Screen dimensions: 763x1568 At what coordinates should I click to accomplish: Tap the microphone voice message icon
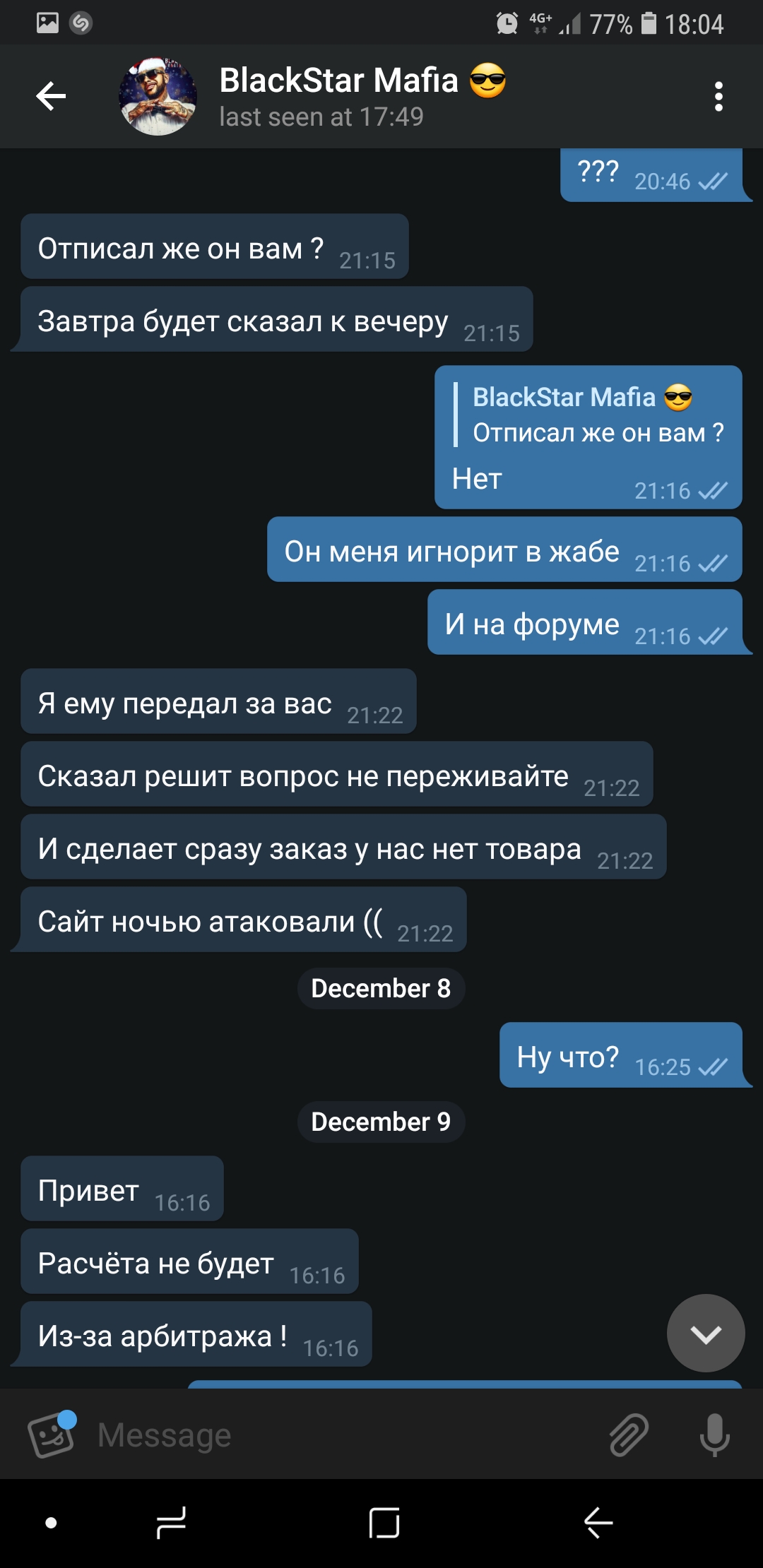pos(714,1435)
